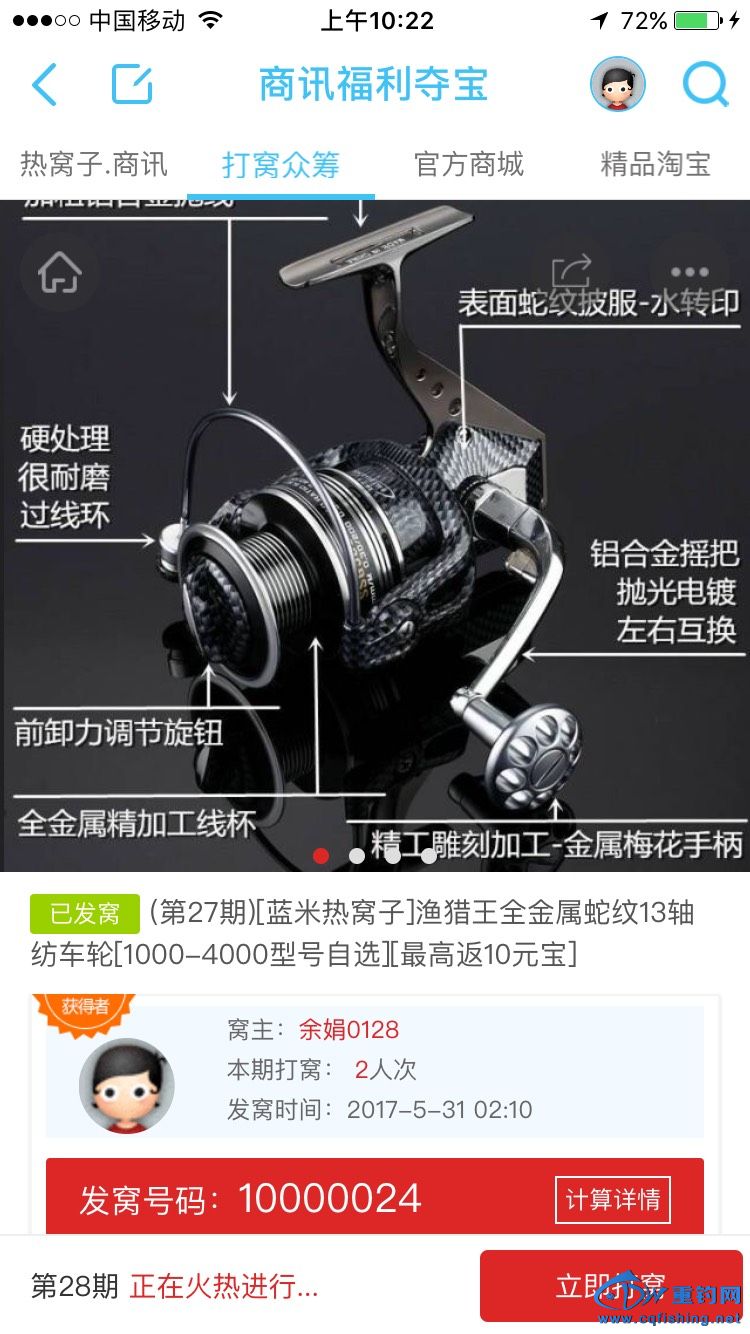This screenshot has width=750, height=1334.
Task: View 计算详情 calculation details
Action: point(613,1200)
